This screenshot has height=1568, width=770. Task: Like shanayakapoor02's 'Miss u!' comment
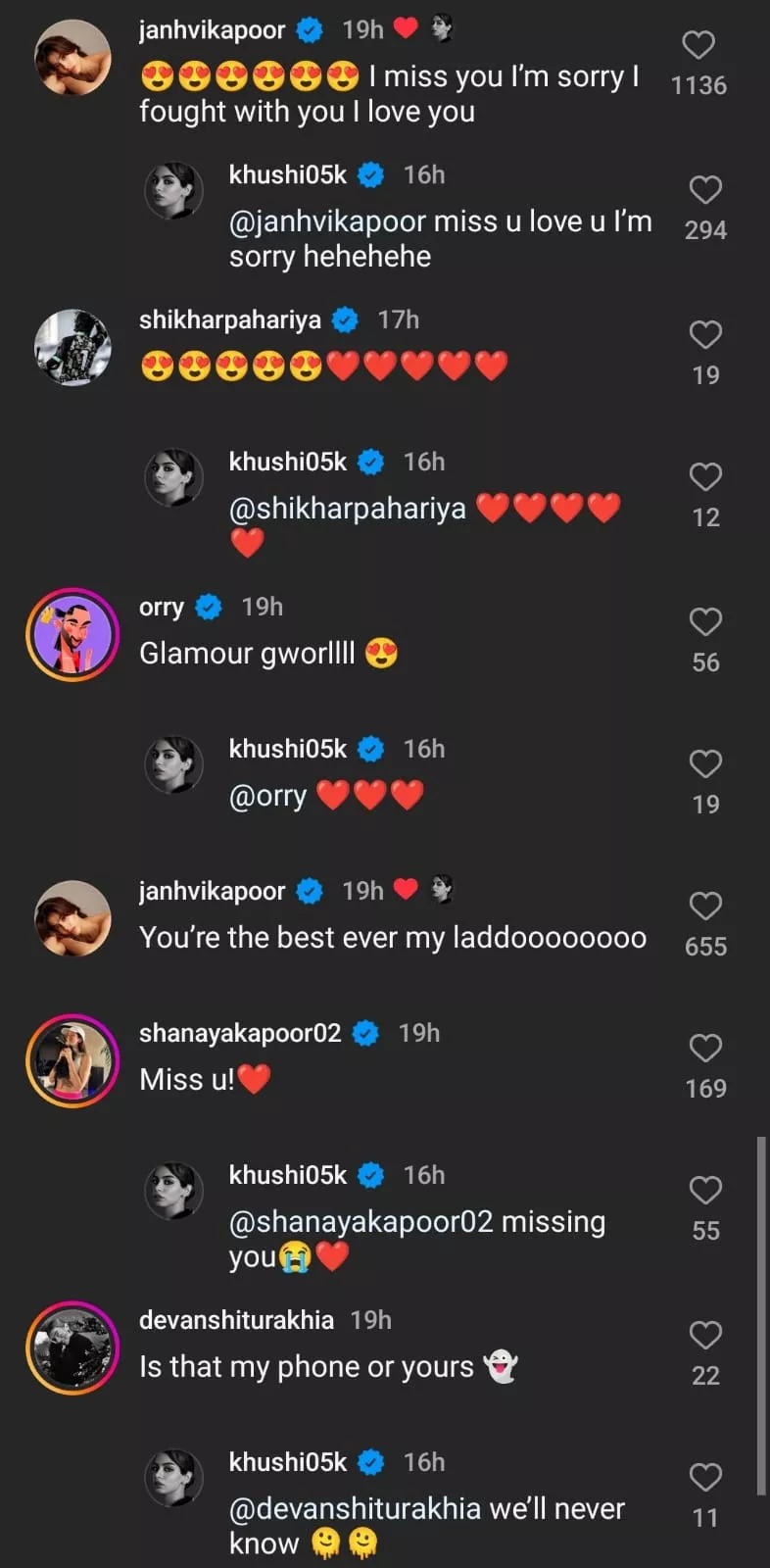pos(705,1049)
